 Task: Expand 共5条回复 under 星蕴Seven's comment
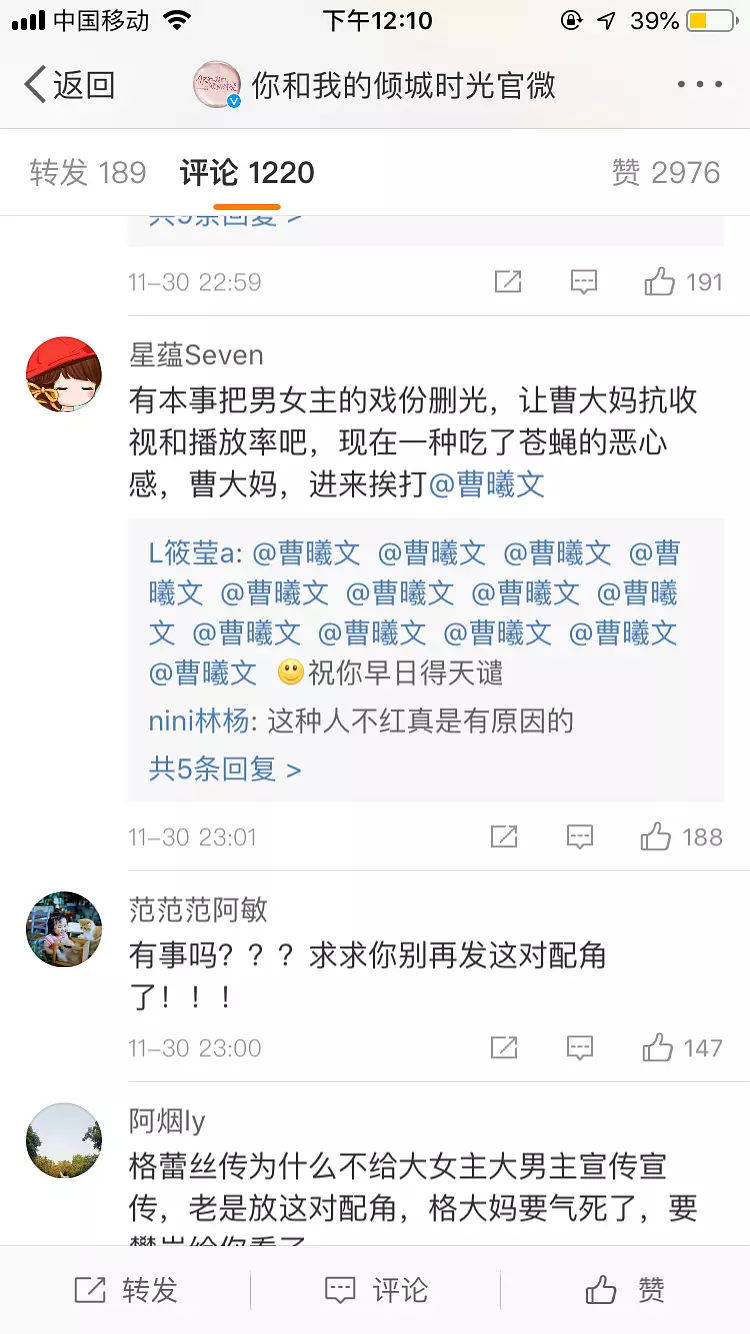coord(225,769)
